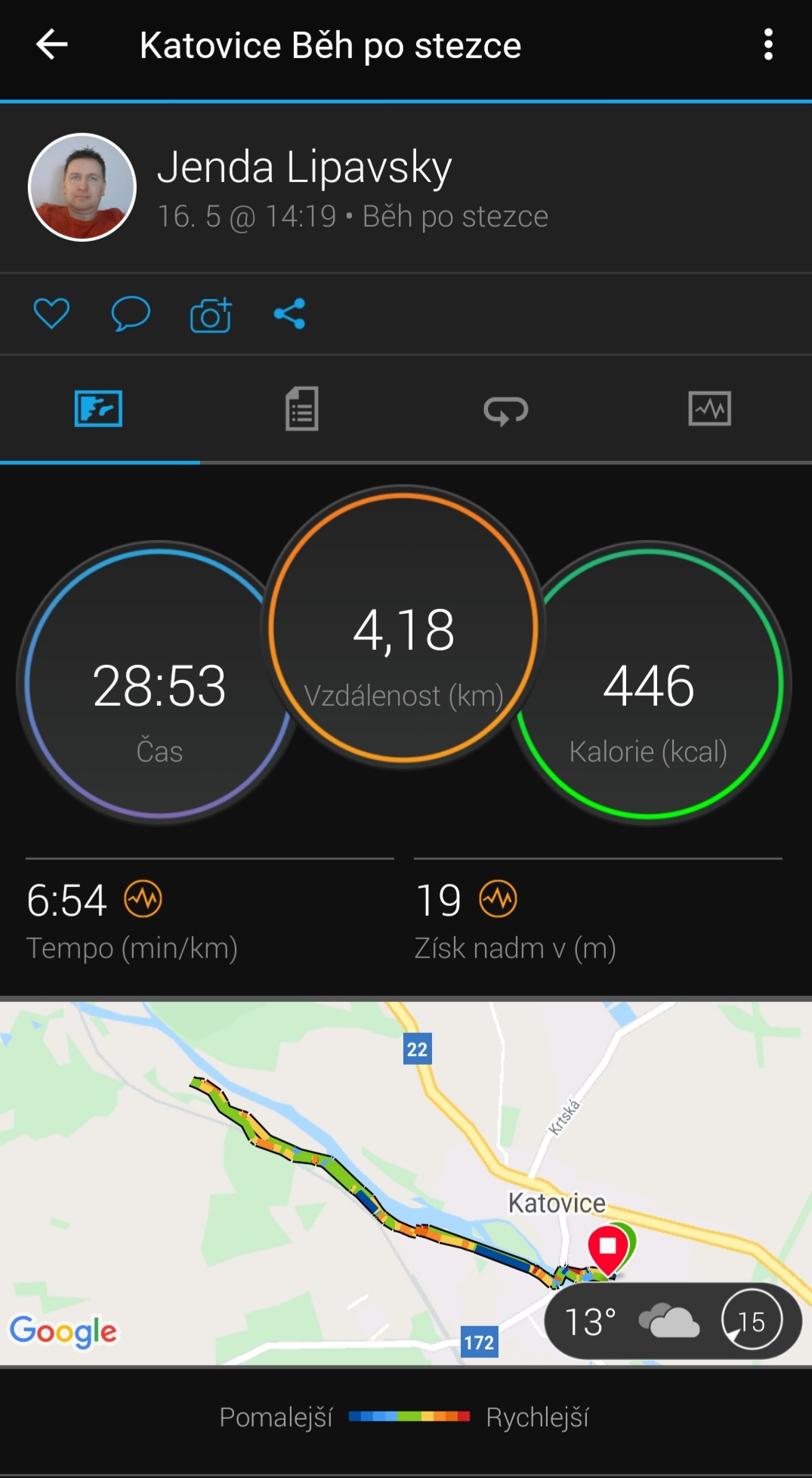Open comments with the speech bubble

[x=131, y=314]
